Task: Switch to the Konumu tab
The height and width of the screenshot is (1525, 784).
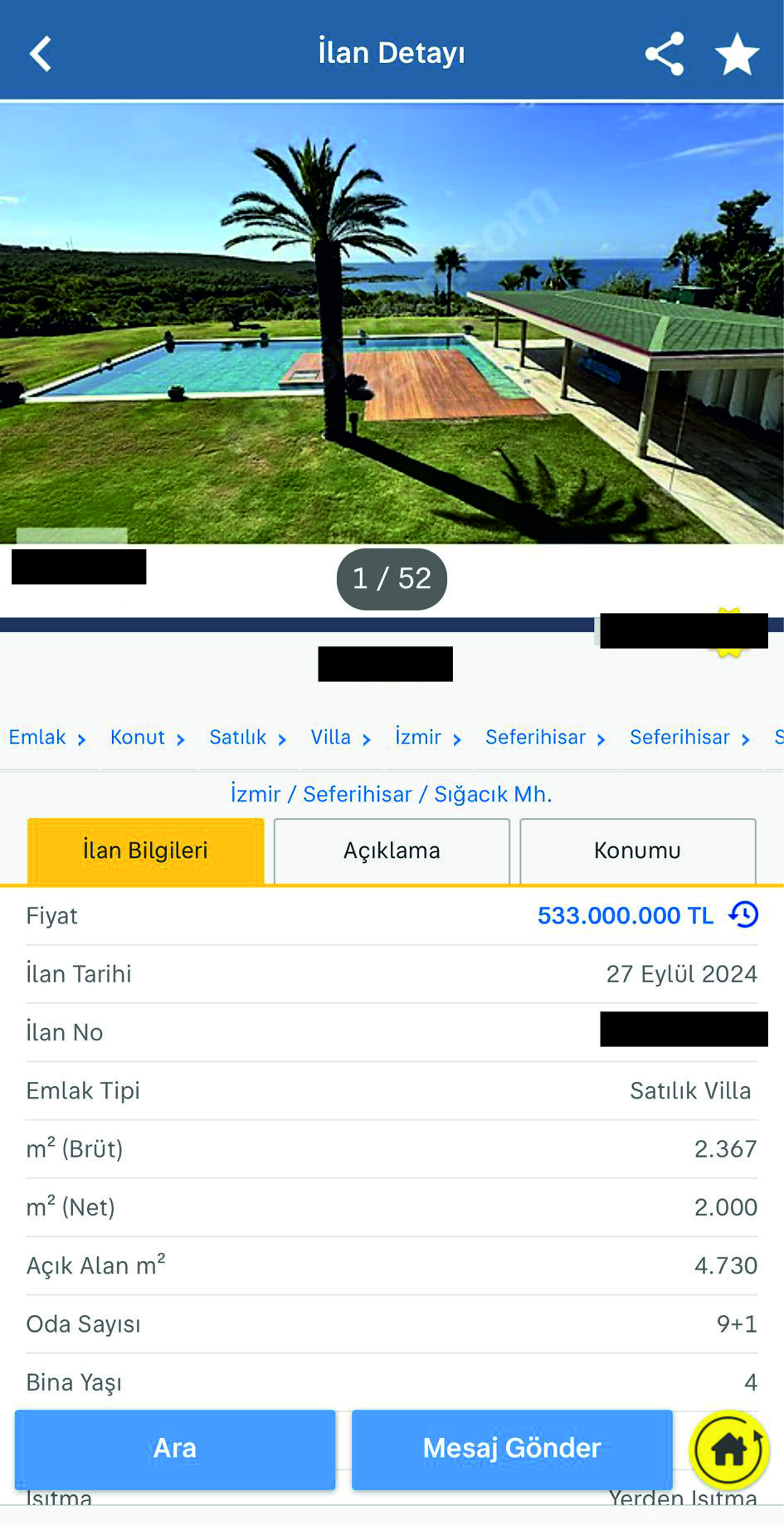Action: [x=637, y=850]
